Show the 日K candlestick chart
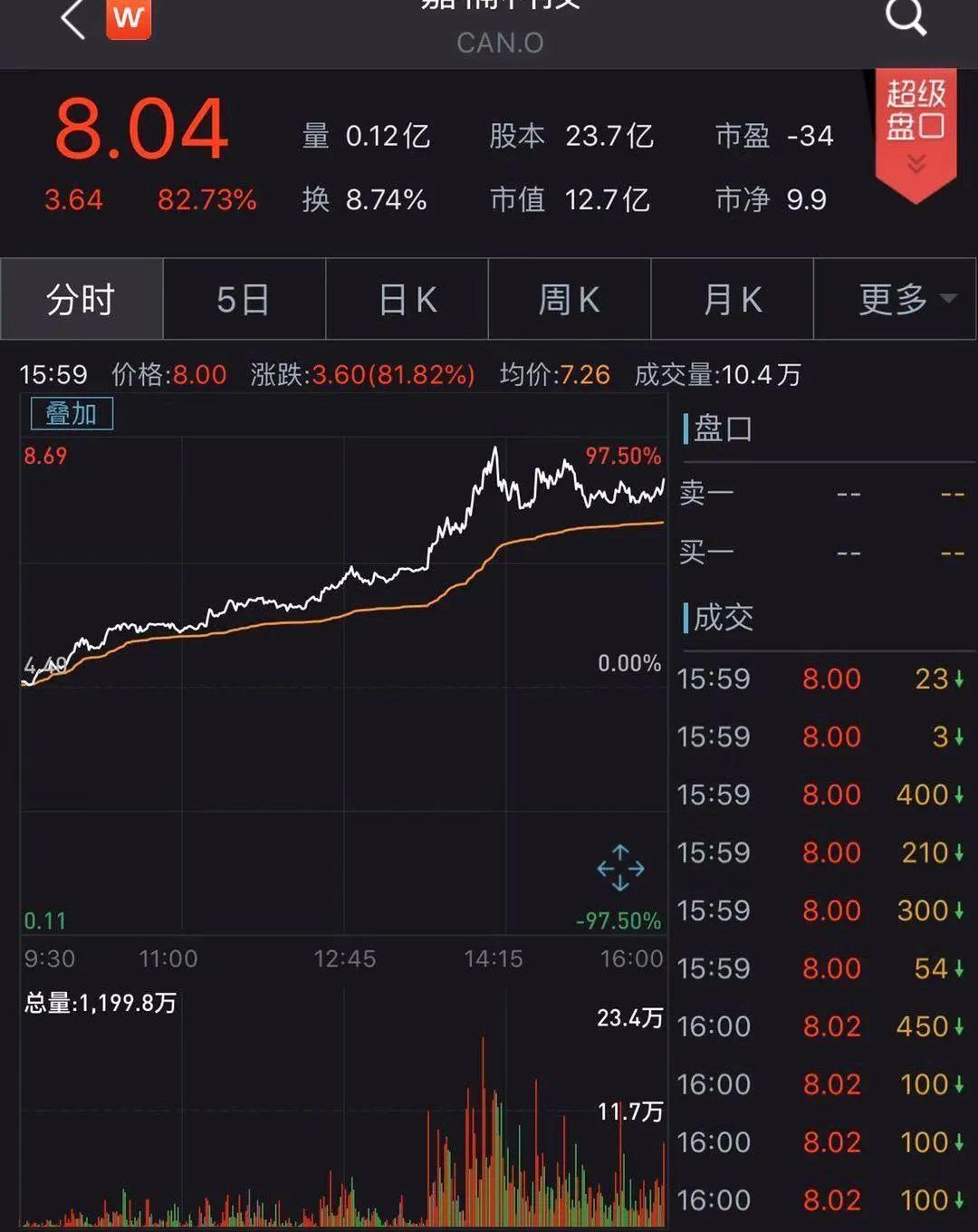 pos(407,299)
